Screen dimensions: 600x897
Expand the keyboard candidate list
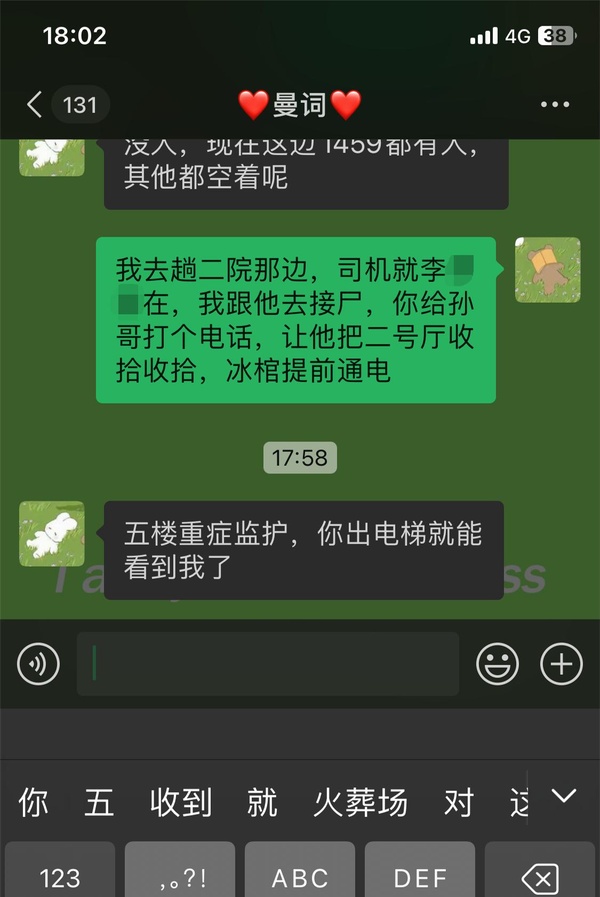(565, 796)
